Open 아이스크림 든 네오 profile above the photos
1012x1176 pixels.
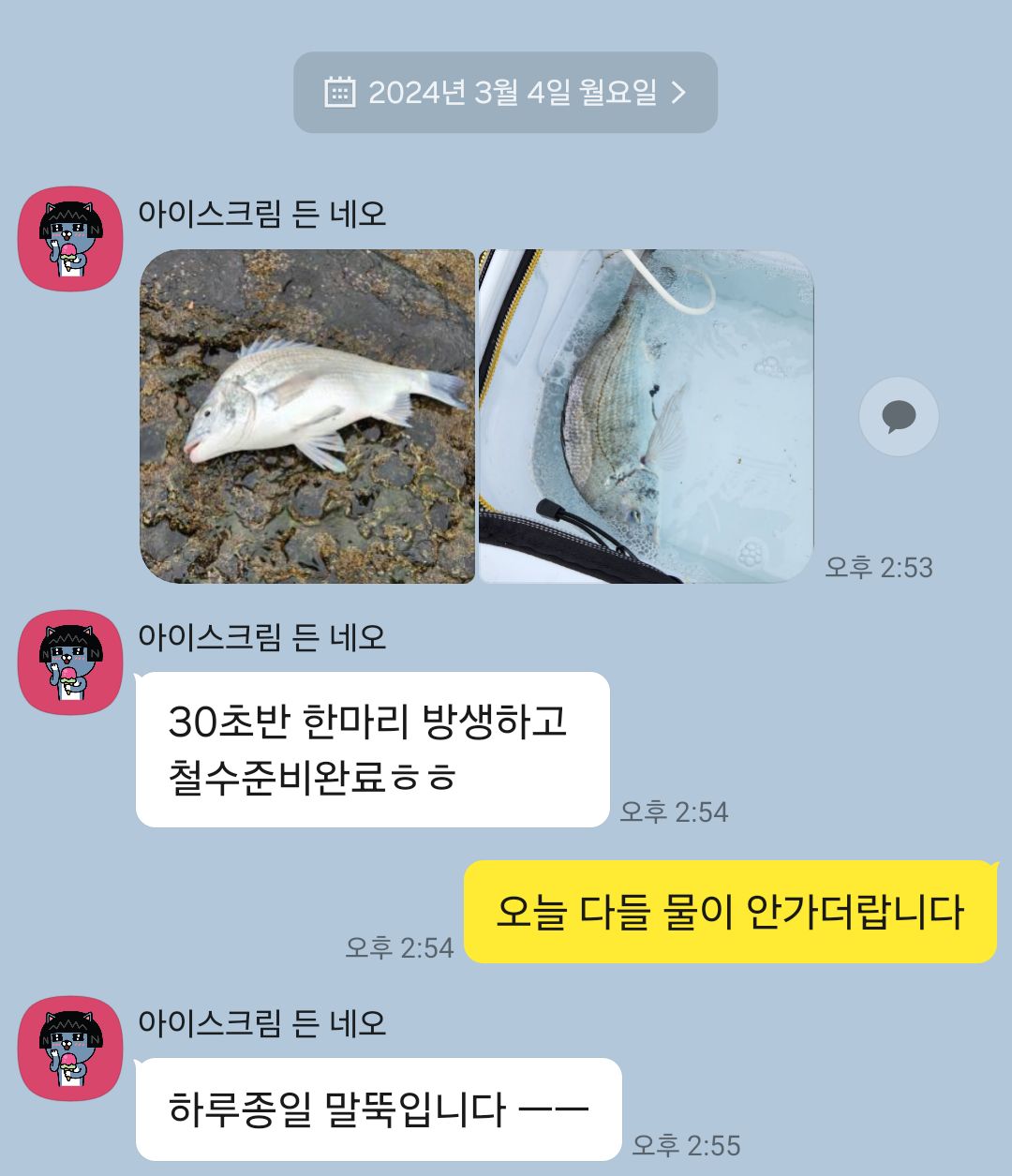click(x=71, y=239)
